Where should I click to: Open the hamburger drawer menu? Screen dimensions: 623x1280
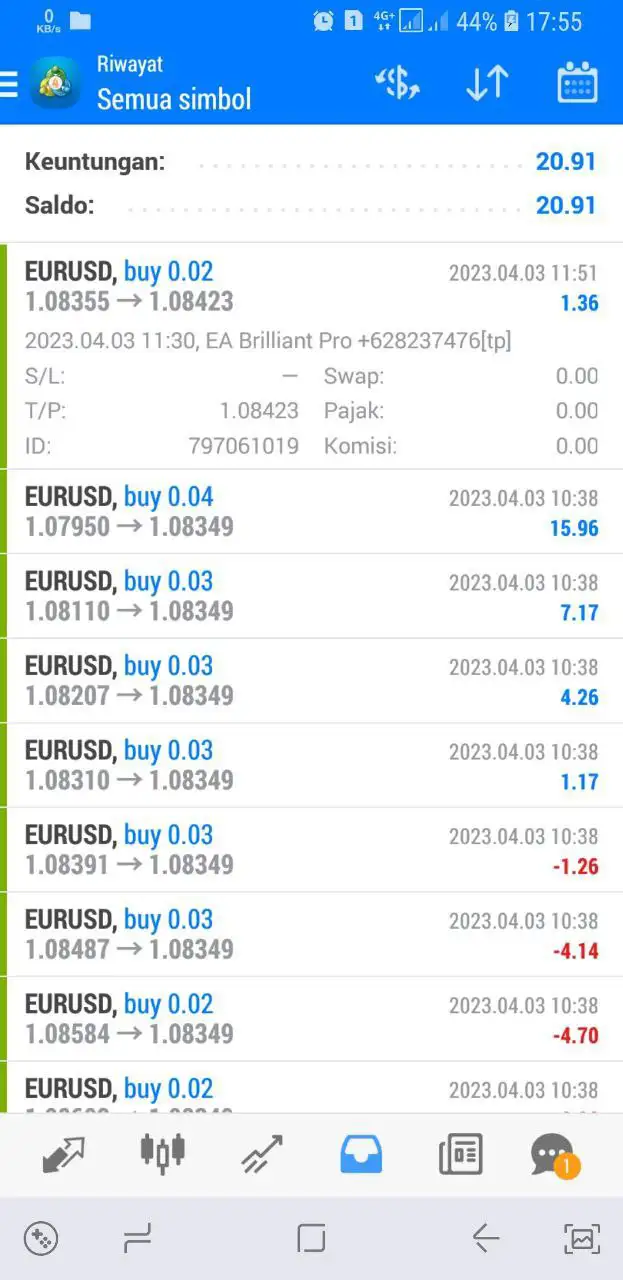click(x=10, y=84)
